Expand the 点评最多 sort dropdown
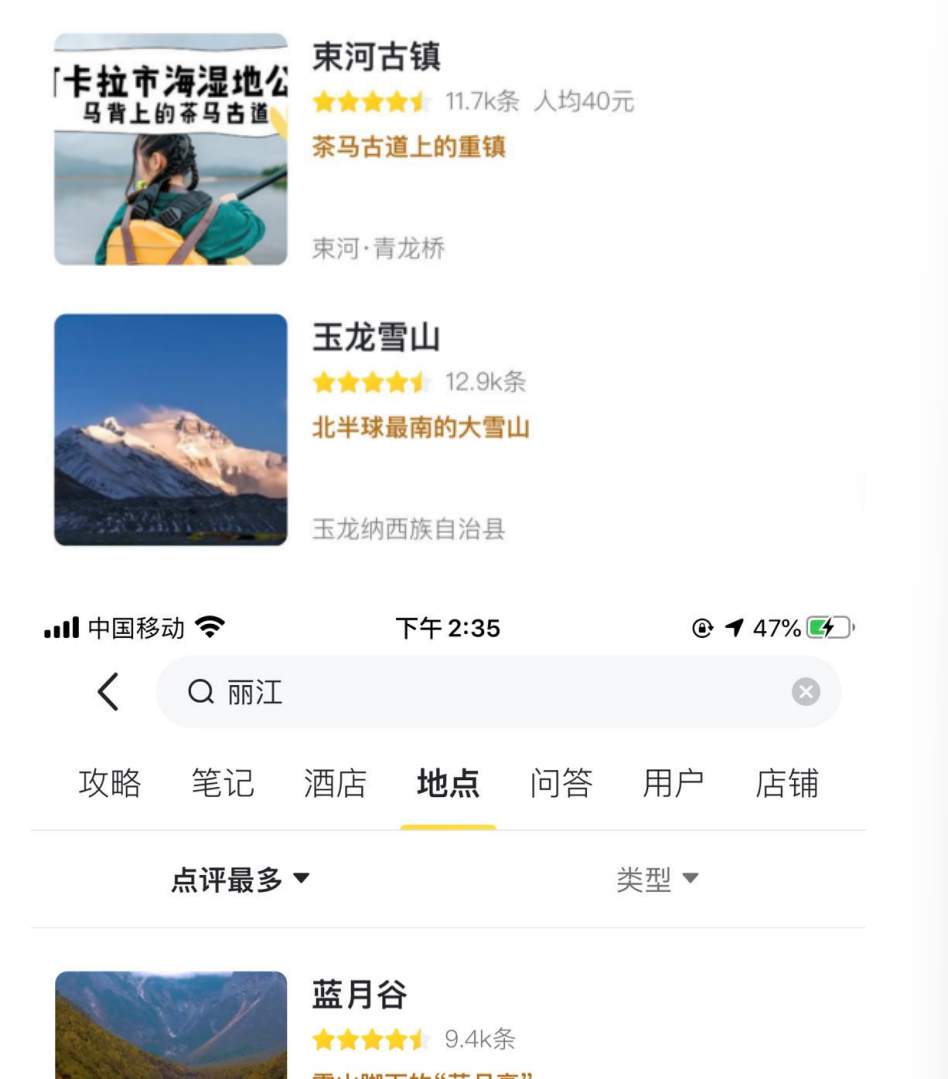948x1079 pixels. click(x=240, y=880)
